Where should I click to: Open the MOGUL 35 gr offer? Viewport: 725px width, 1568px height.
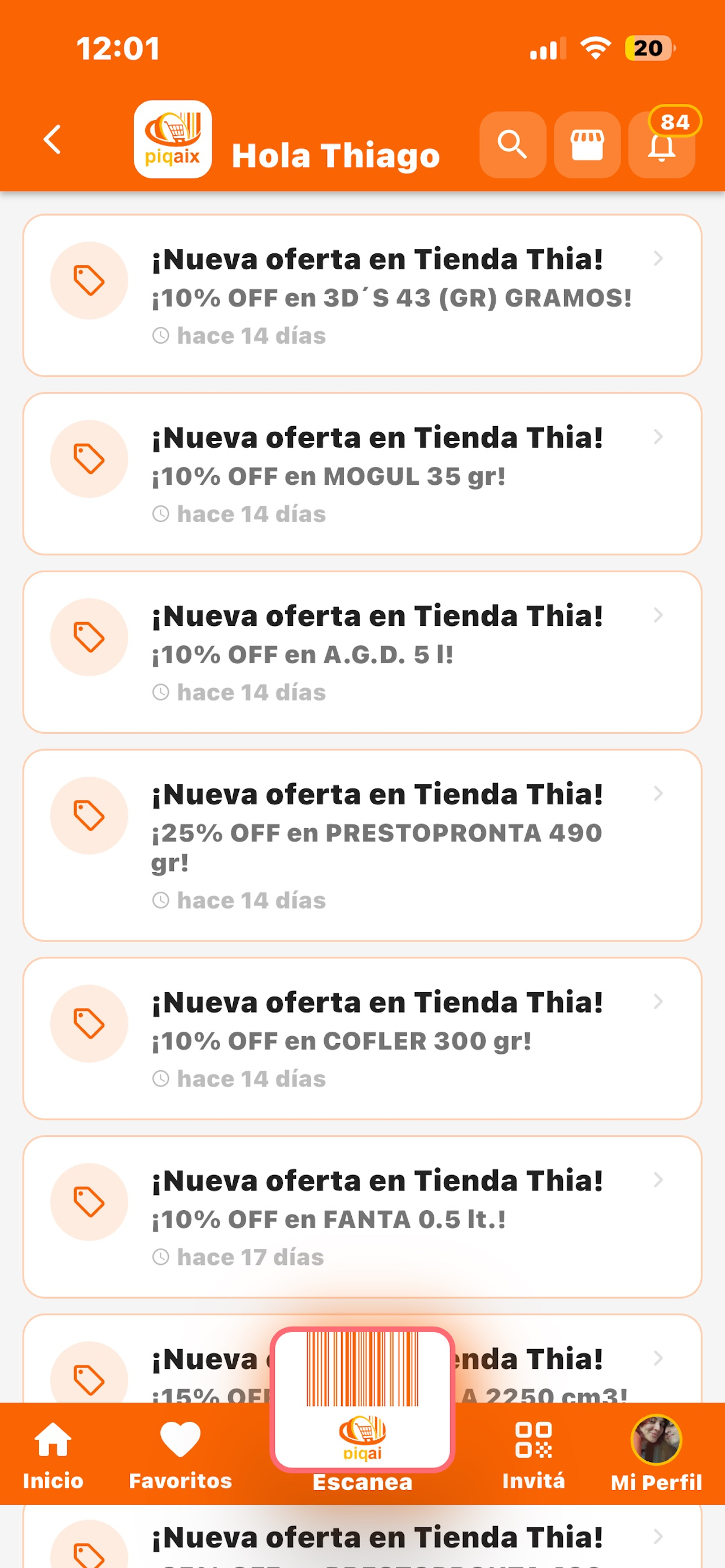point(362,474)
